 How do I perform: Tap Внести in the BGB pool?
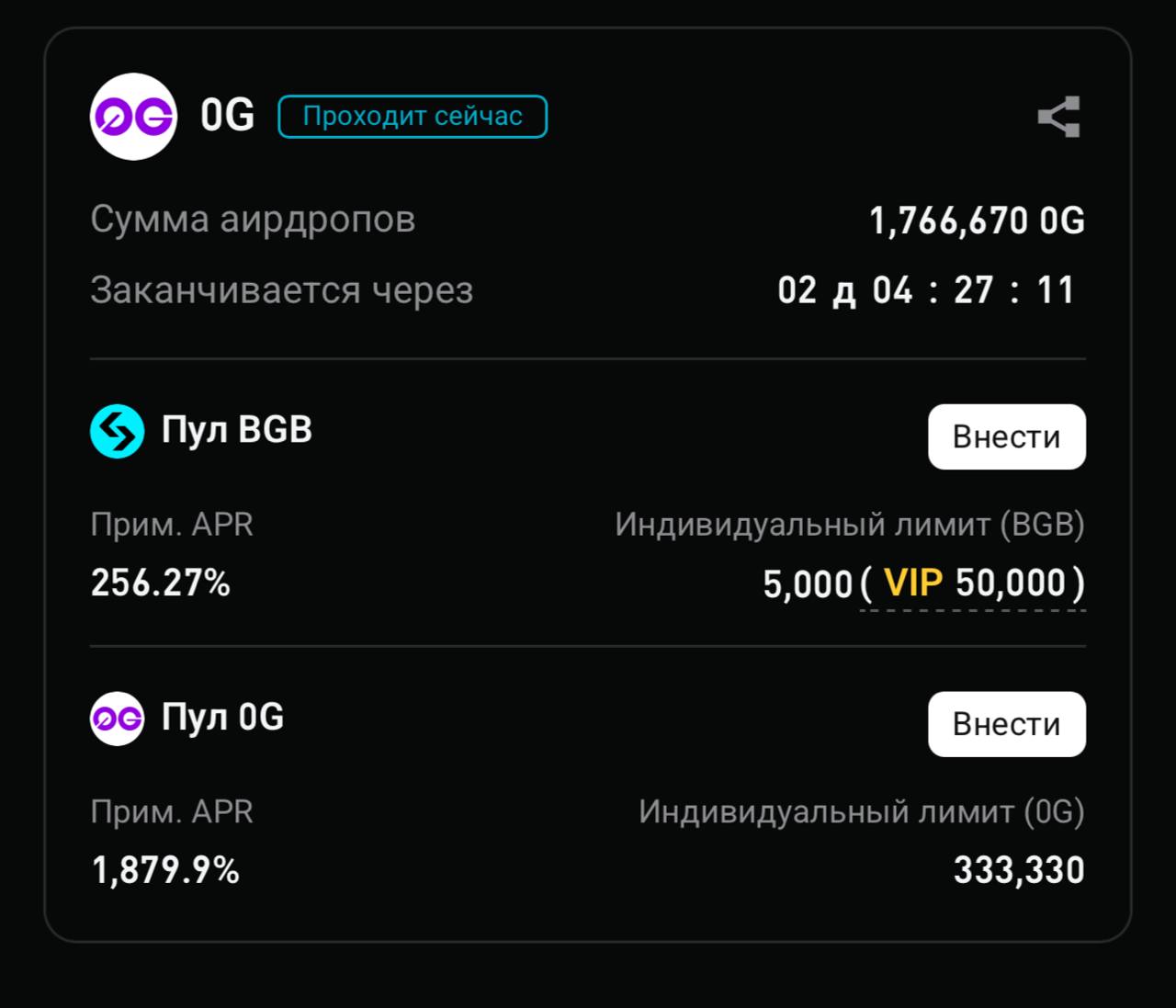coord(1006,436)
